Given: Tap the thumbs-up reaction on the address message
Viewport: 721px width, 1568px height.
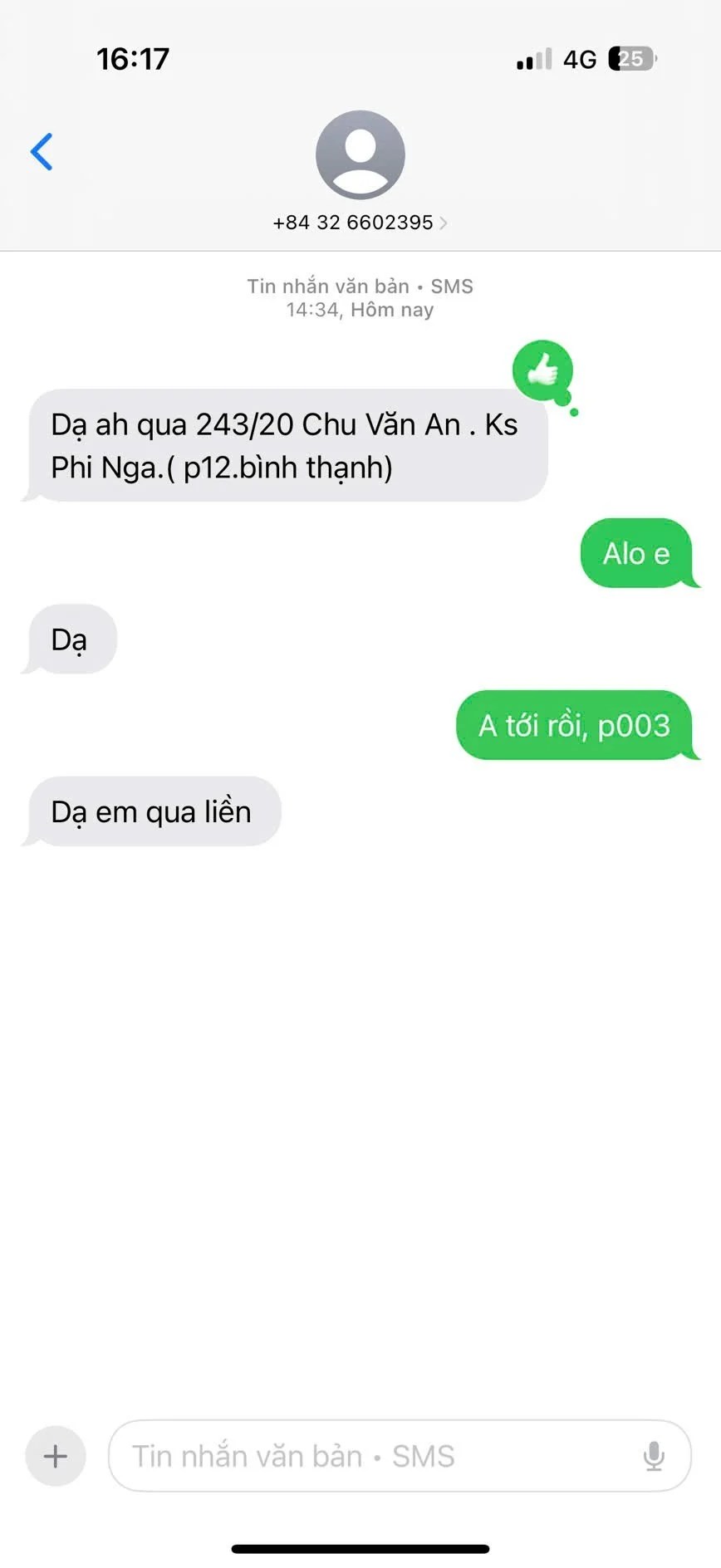Looking at the screenshot, I should coord(542,370).
